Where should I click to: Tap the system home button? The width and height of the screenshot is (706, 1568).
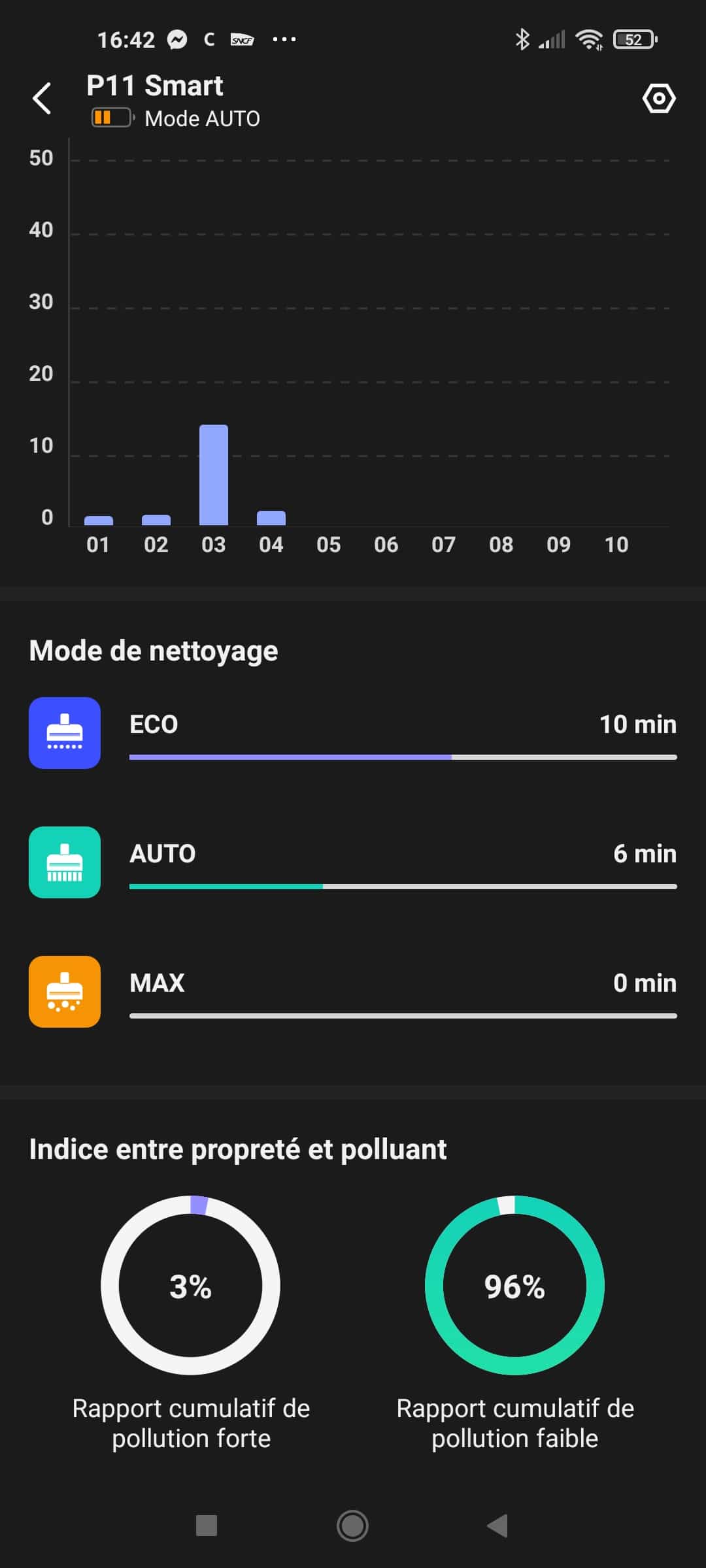tap(352, 1526)
